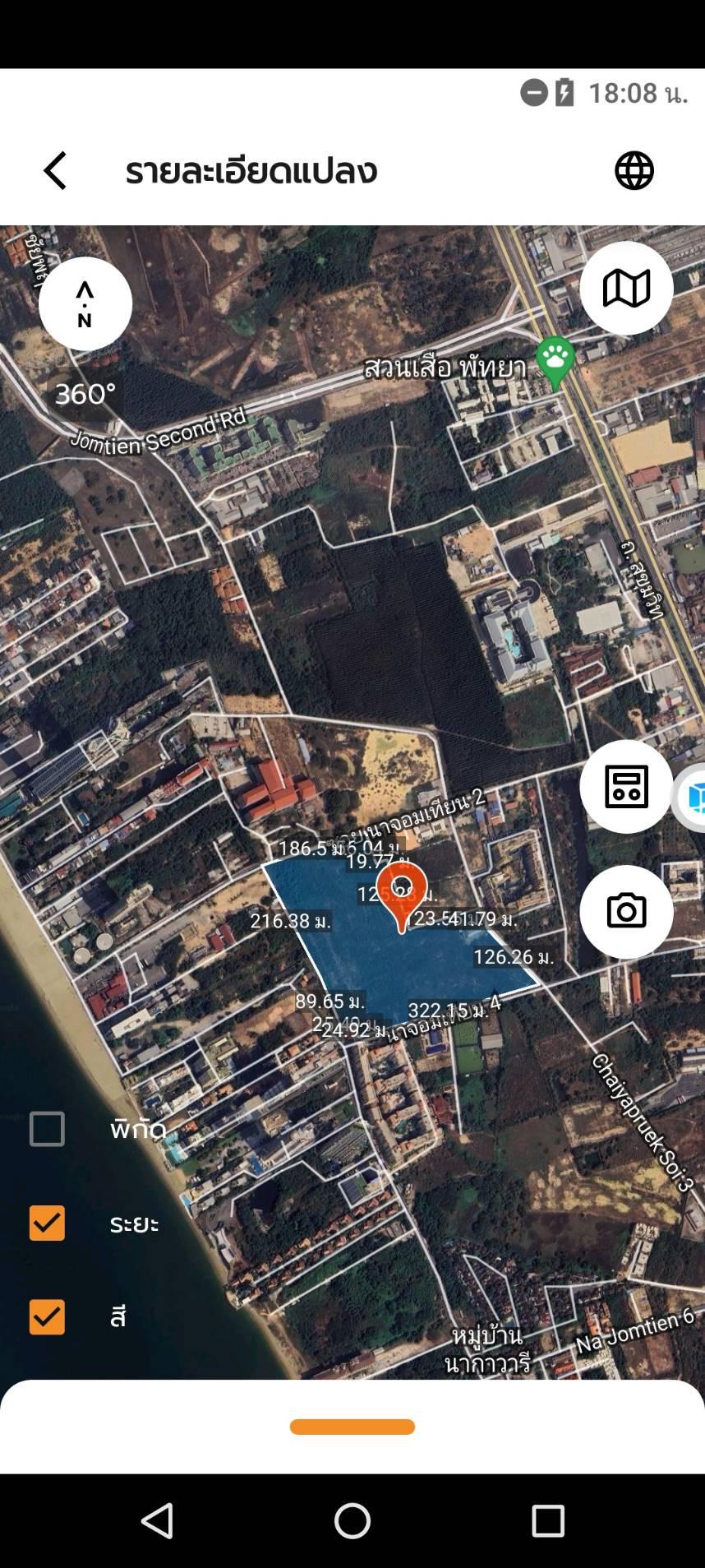Open the land price calculator button
The image size is (705, 1568).
pyautogui.click(x=626, y=787)
